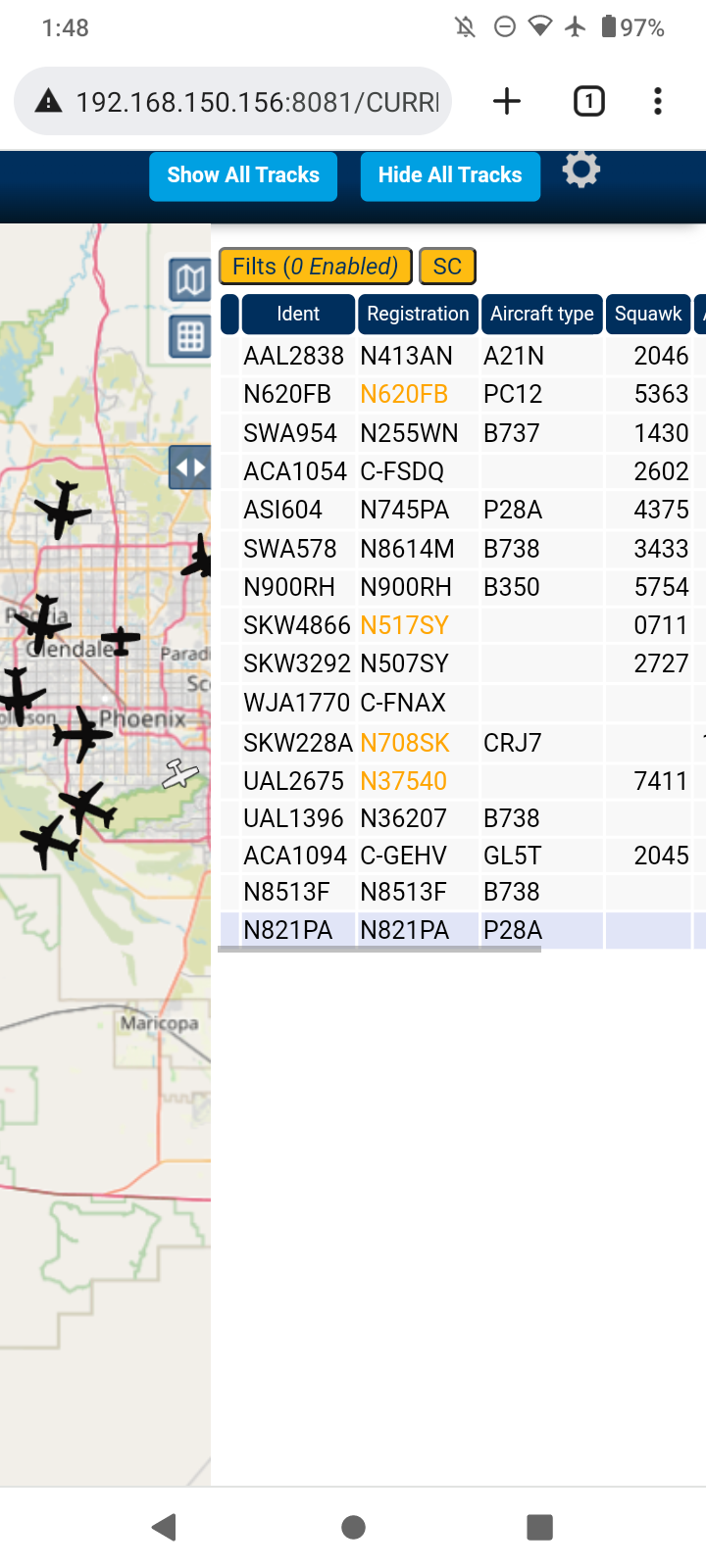Open the map layers icon

point(190,281)
